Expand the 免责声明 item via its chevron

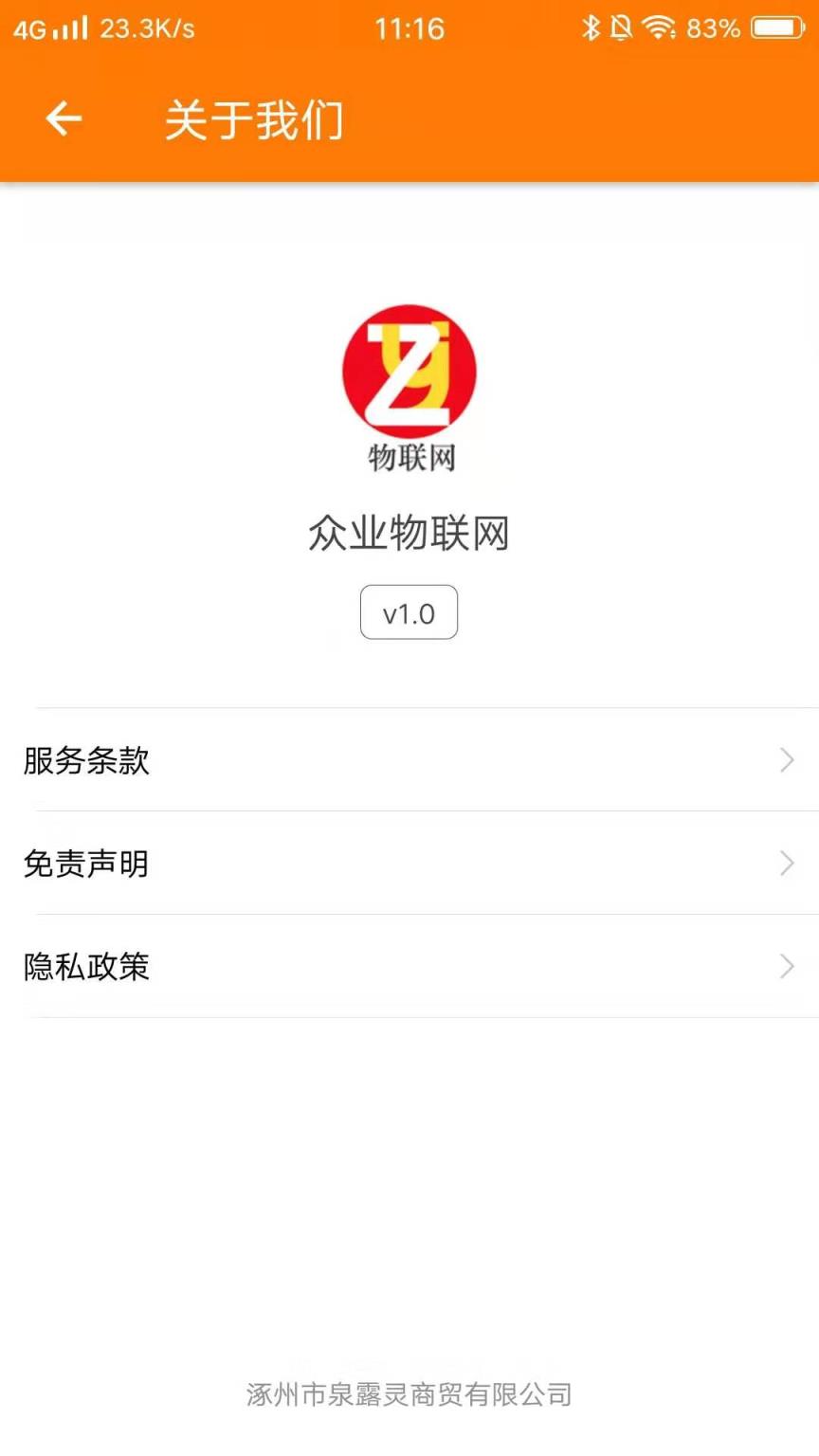788,863
